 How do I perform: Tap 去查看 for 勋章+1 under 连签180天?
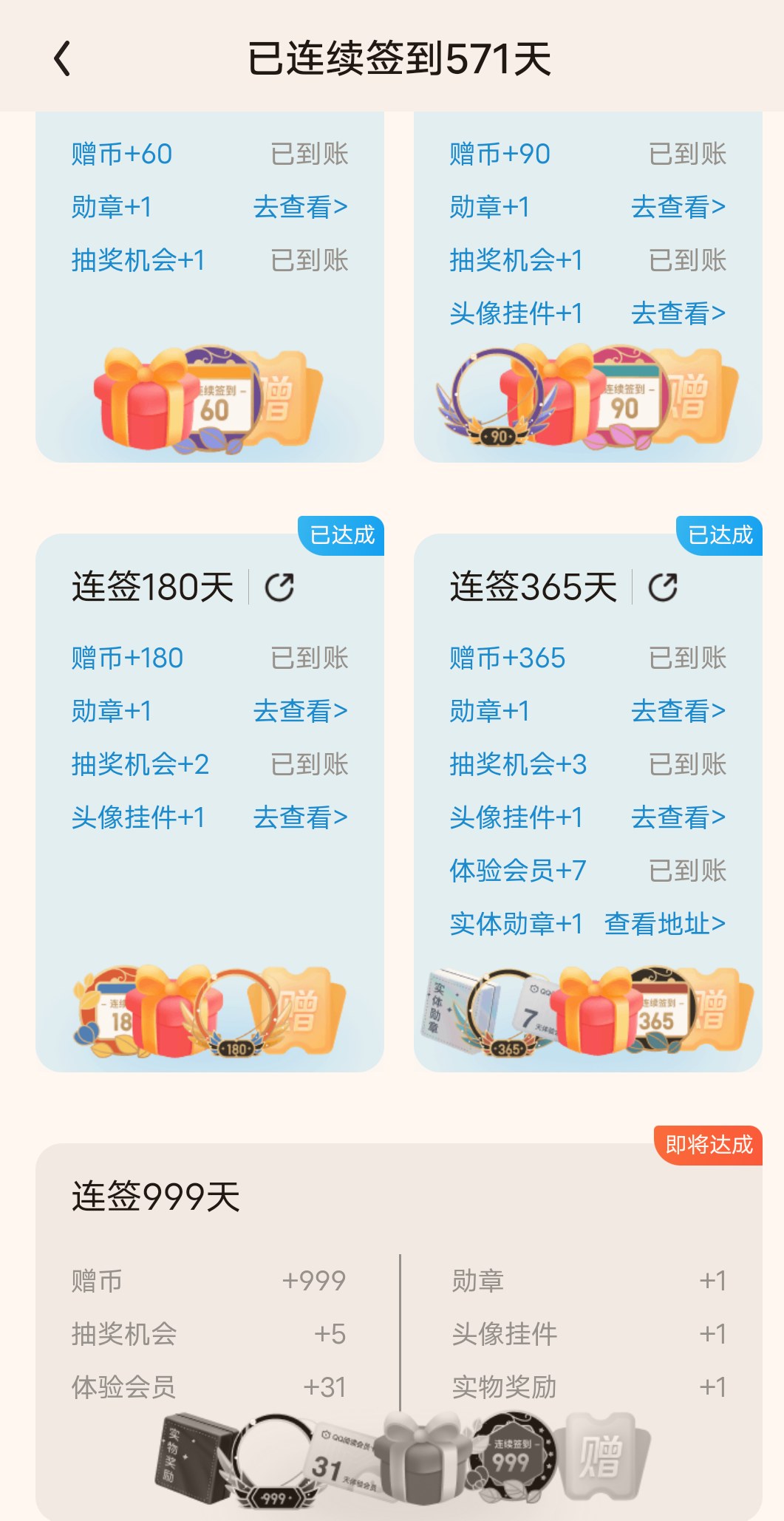(x=300, y=711)
